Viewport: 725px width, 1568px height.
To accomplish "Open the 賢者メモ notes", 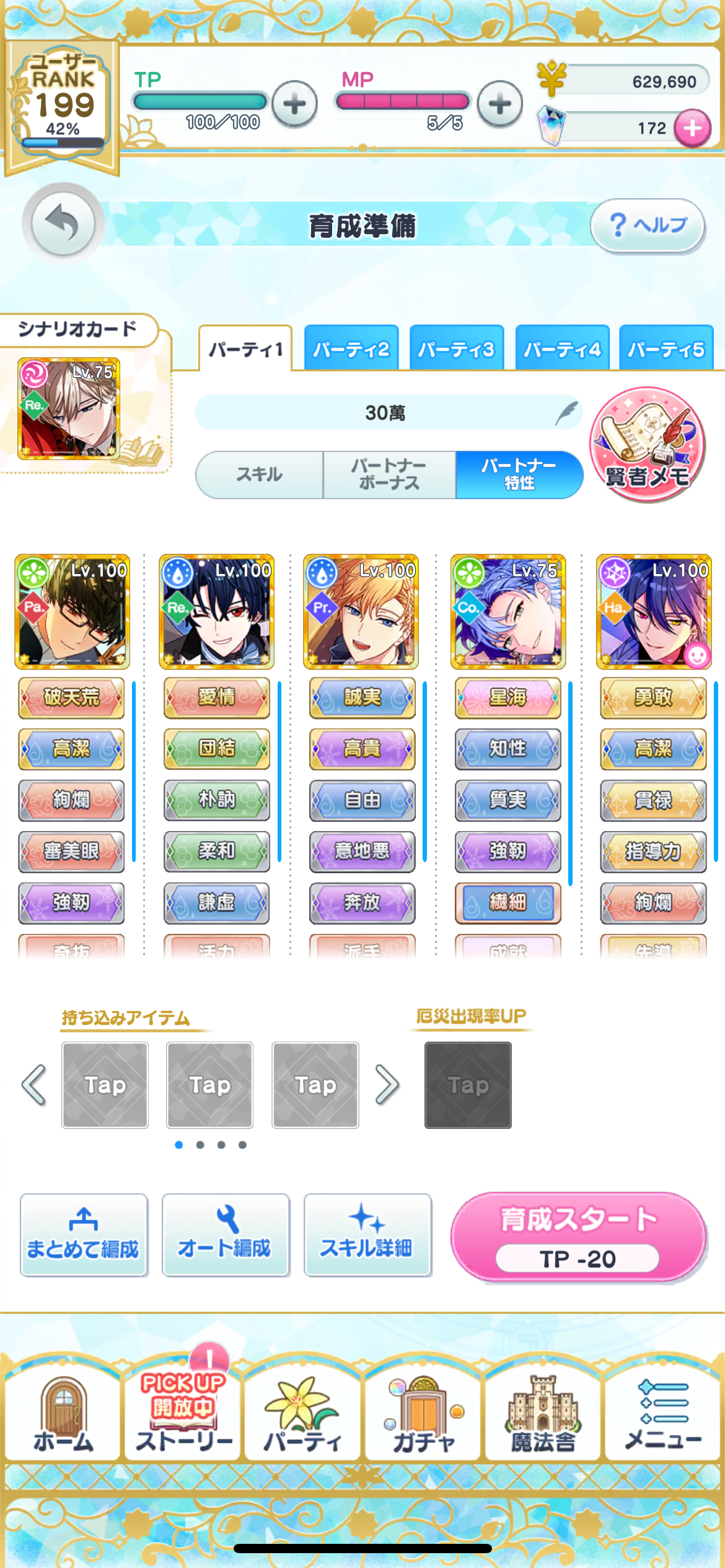I will [648, 444].
